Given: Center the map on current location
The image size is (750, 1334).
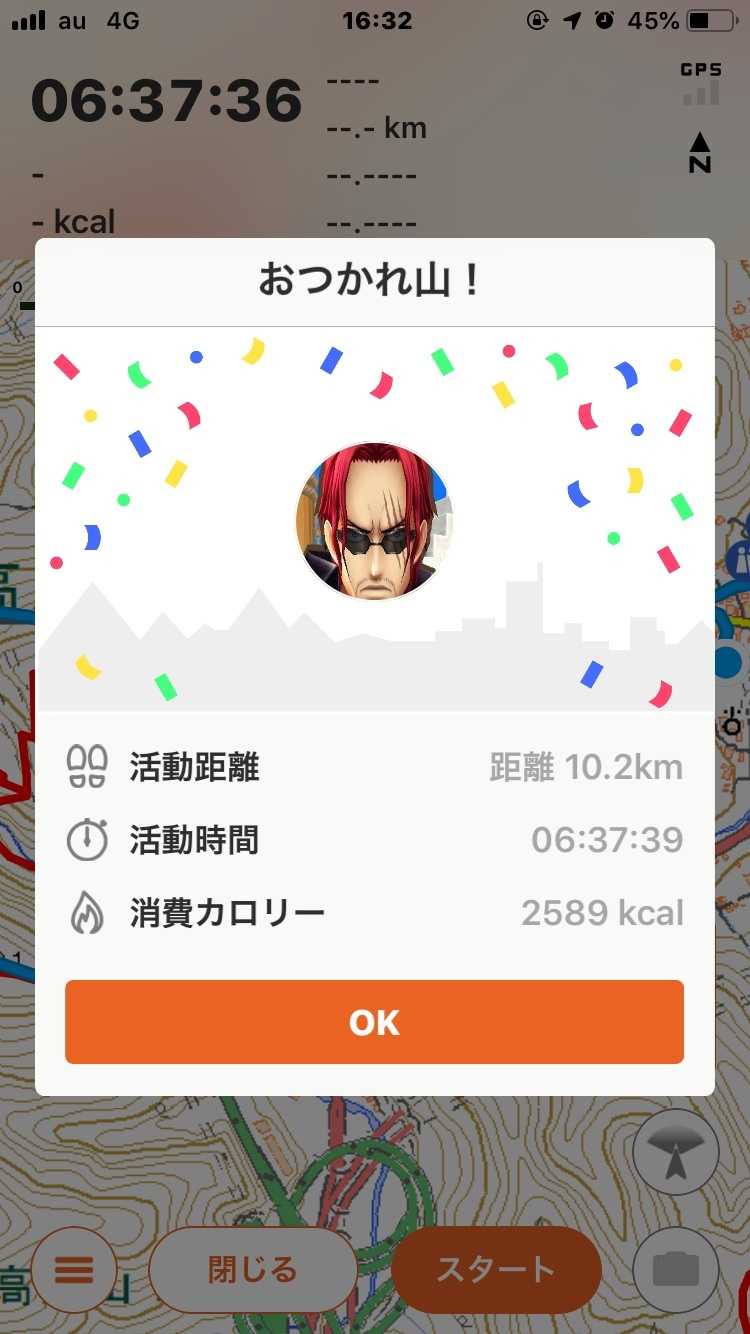Looking at the screenshot, I should coord(676,1152).
